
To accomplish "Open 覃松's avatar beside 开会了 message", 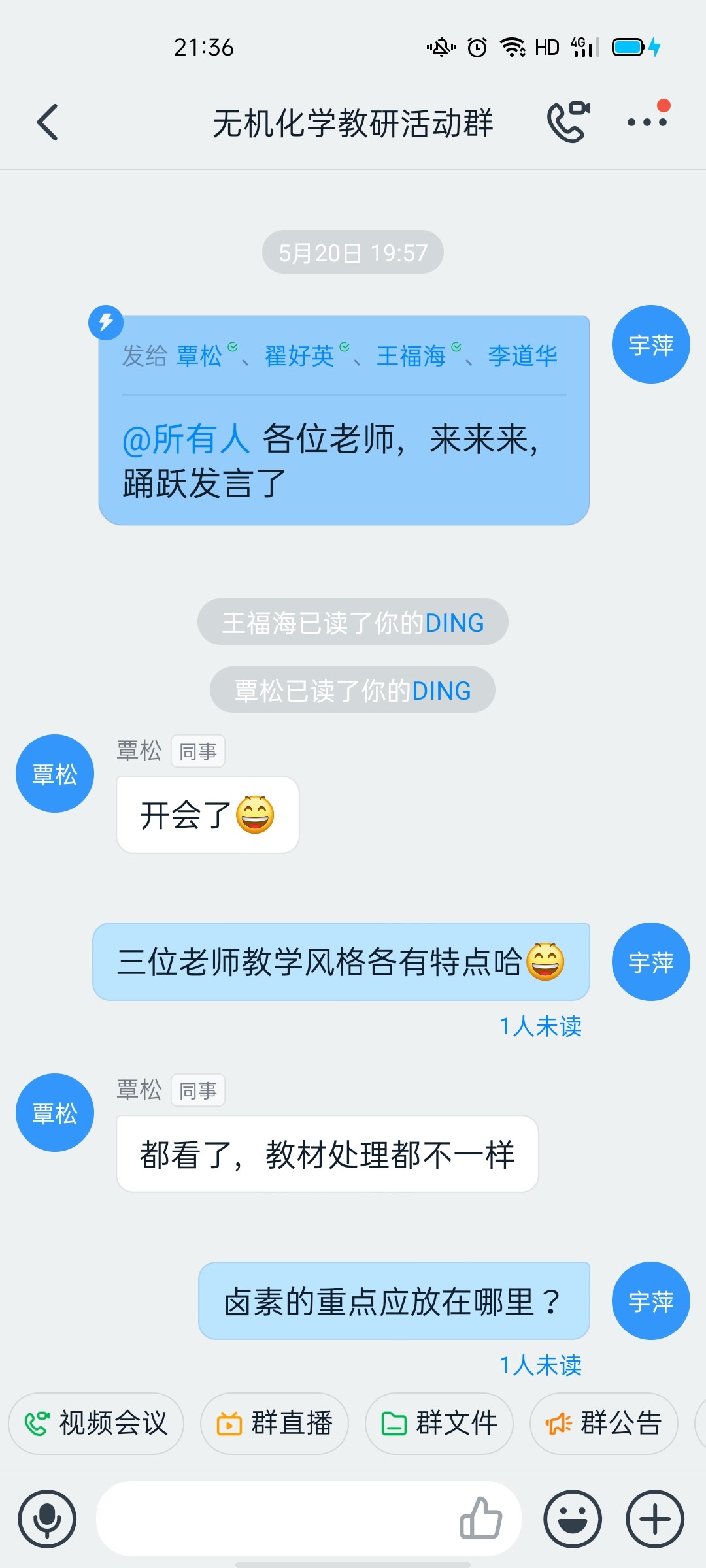I will tap(55, 774).
